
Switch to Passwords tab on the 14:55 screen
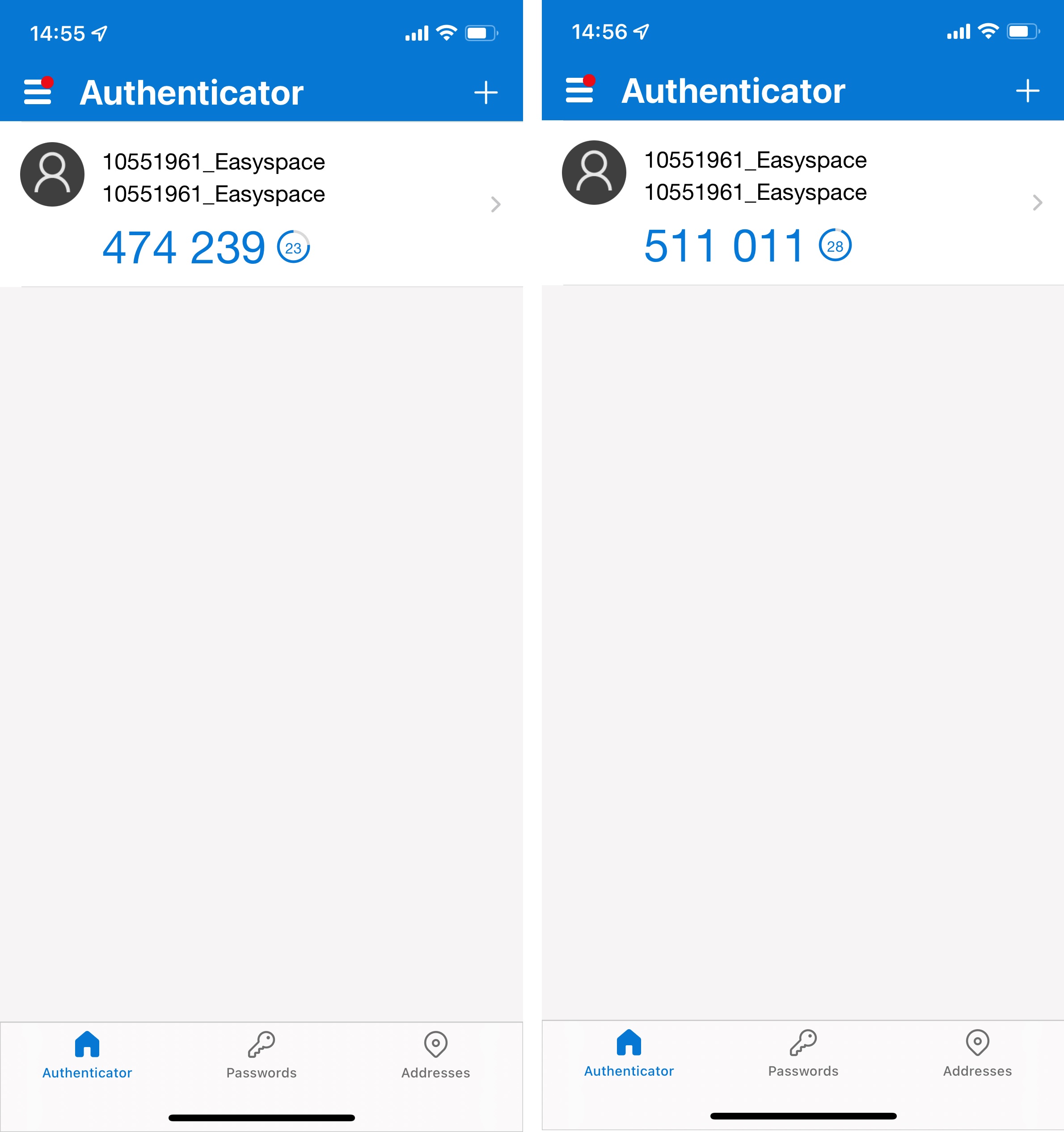tap(261, 1055)
